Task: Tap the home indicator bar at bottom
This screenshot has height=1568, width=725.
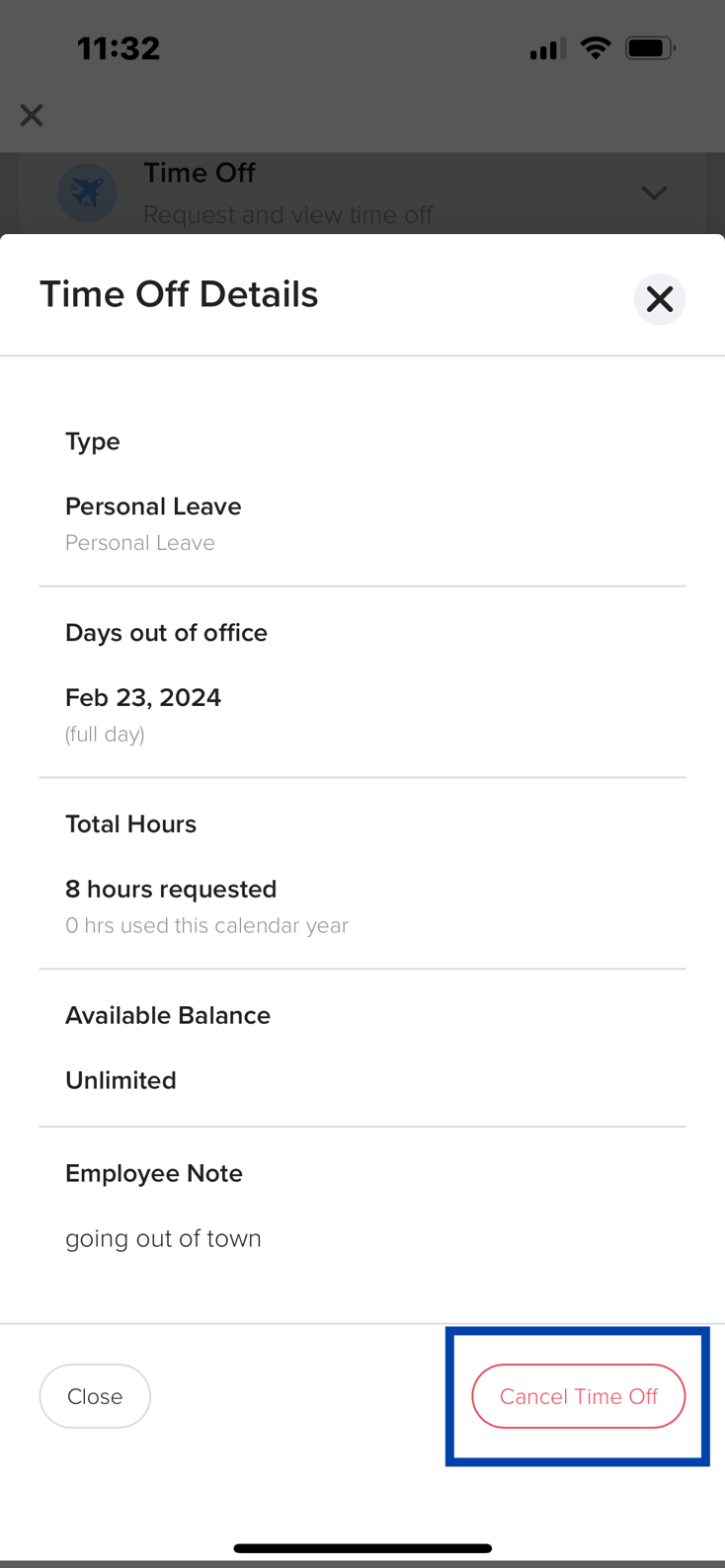Action: click(362, 1548)
